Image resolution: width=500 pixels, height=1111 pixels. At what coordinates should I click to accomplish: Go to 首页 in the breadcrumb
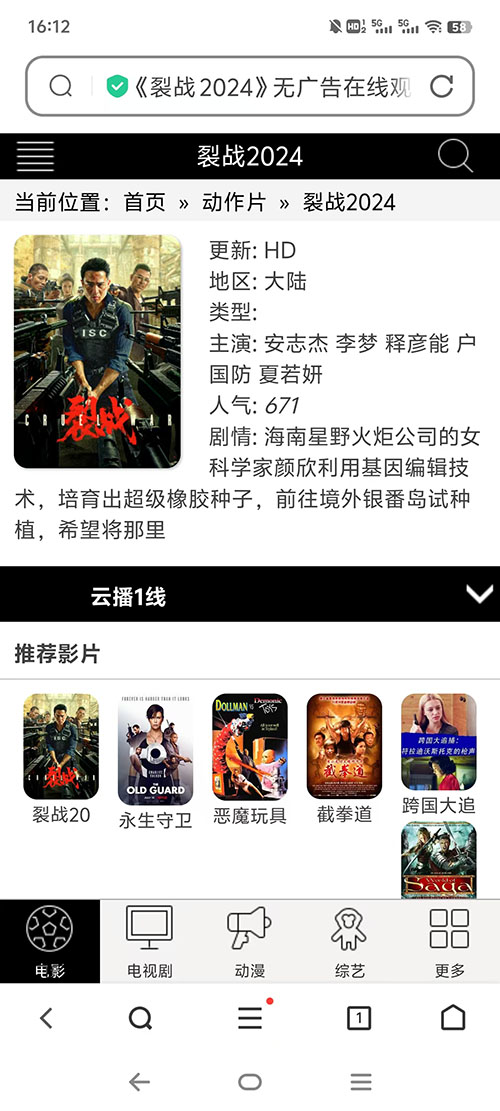(x=144, y=202)
